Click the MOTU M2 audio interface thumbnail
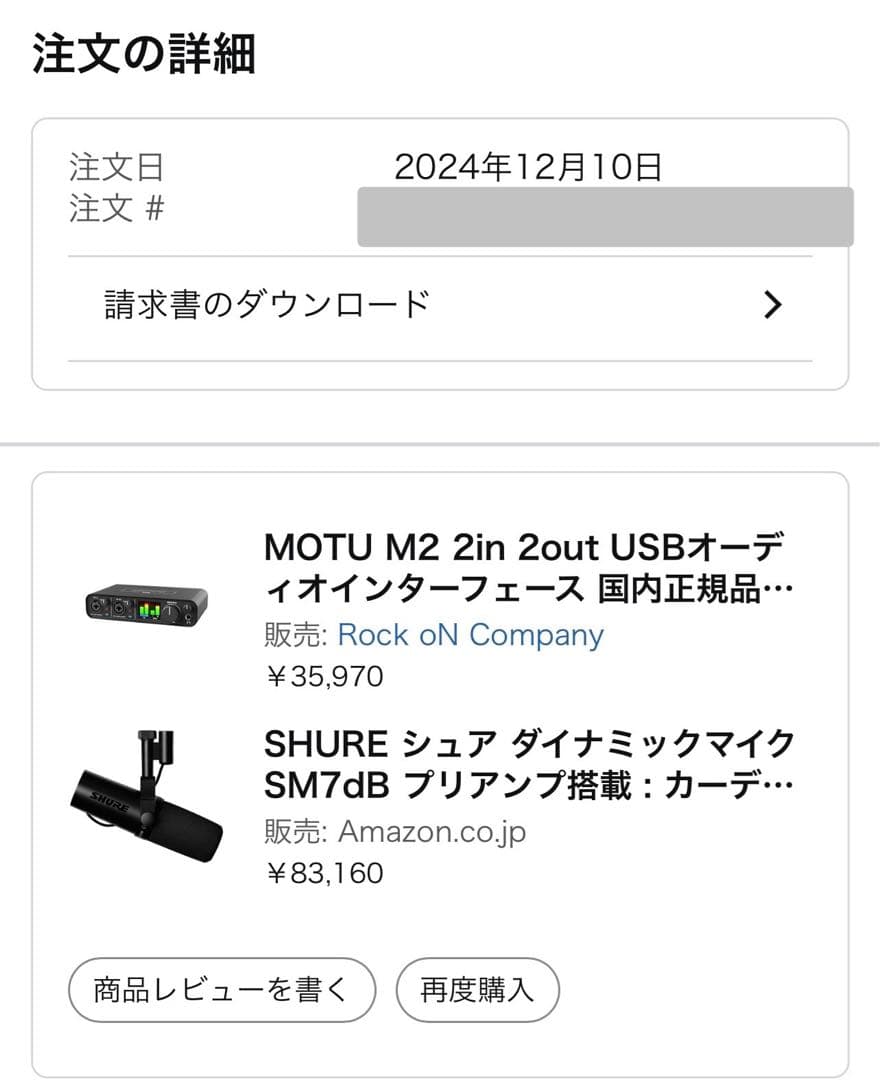 (x=144, y=604)
